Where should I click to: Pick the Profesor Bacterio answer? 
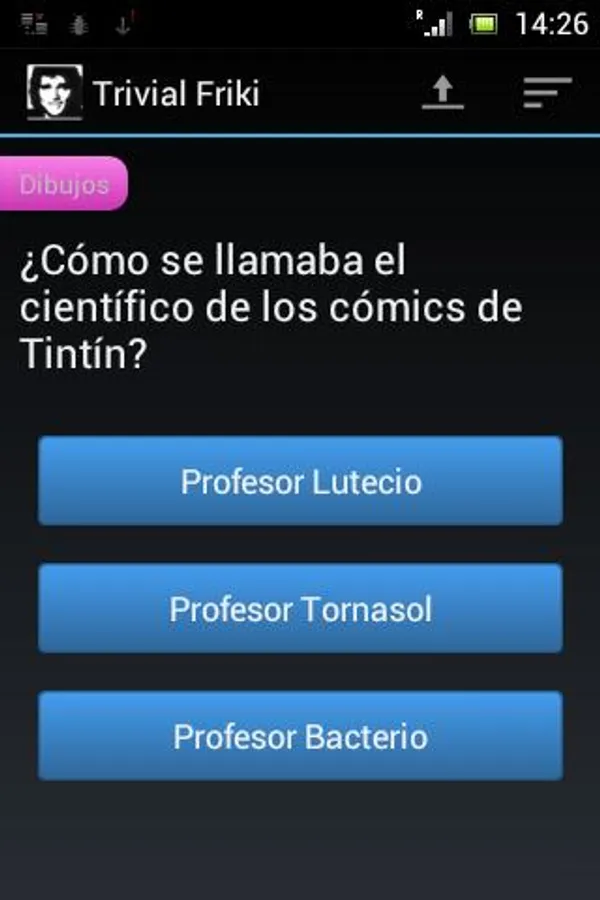300,736
